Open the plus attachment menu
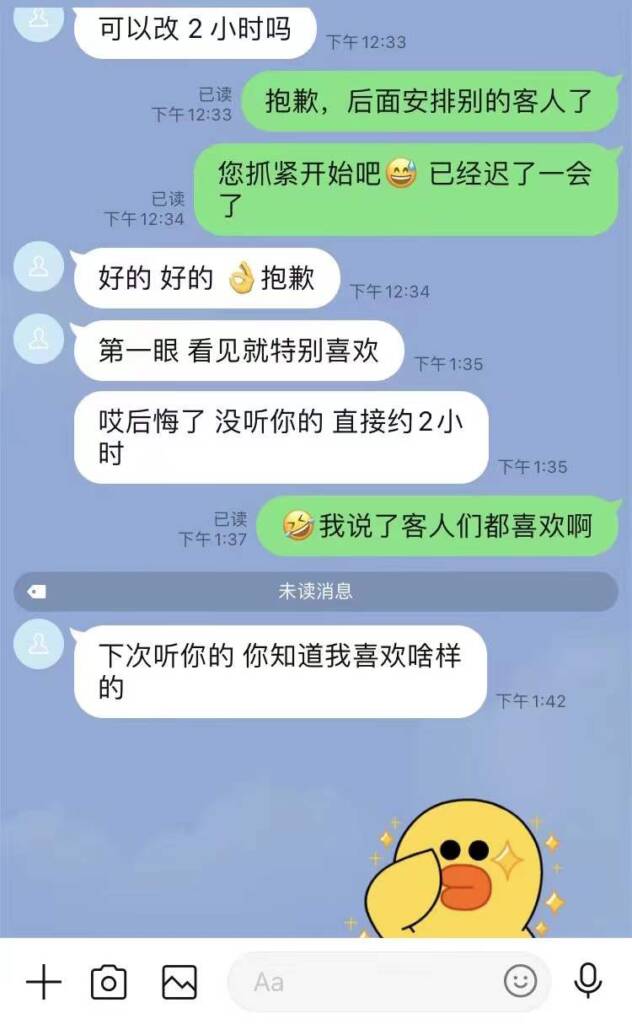The width and height of the screenshot is (632, 1024). pyautogui.click(x=44, y=982)
